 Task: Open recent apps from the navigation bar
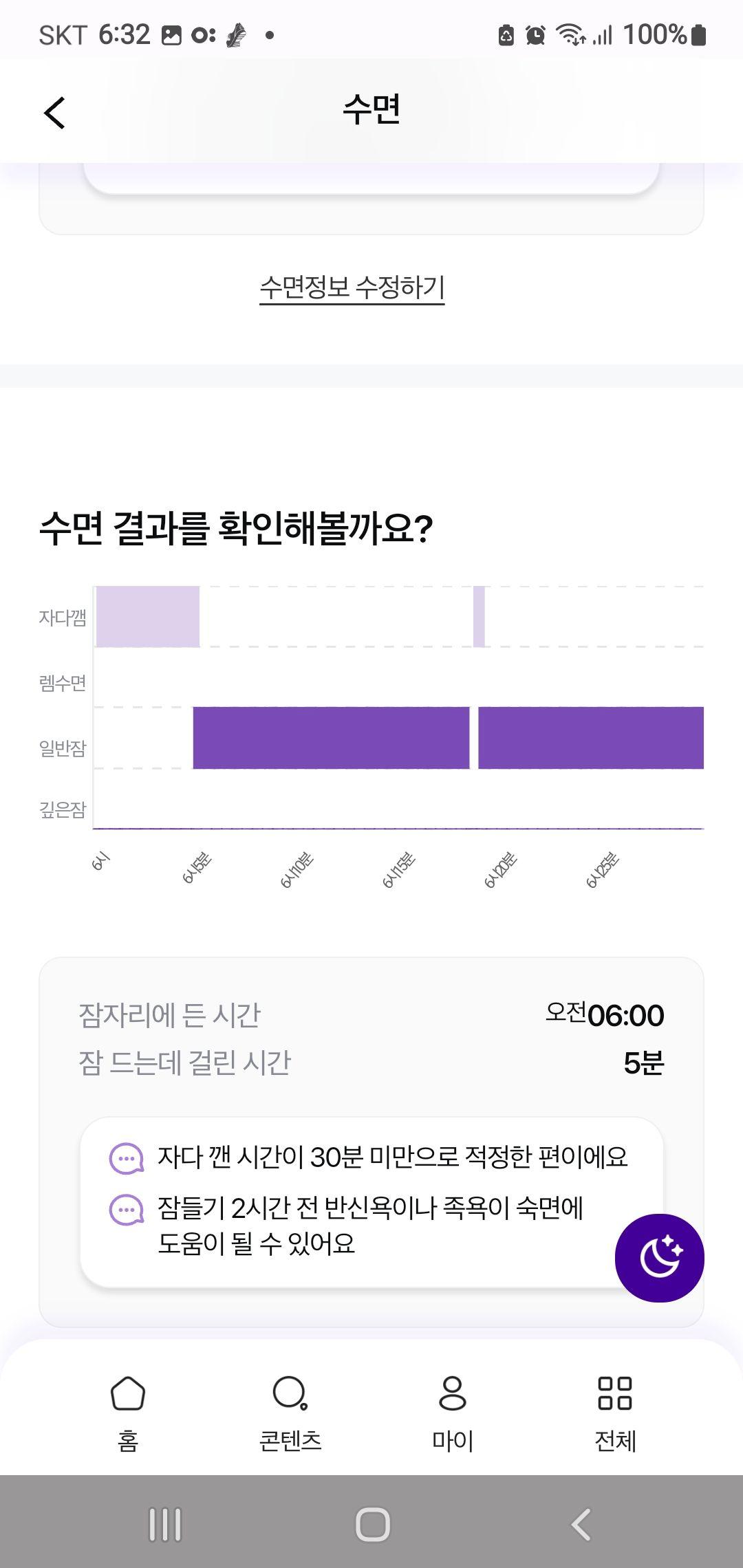click(x=165, y=1524)
